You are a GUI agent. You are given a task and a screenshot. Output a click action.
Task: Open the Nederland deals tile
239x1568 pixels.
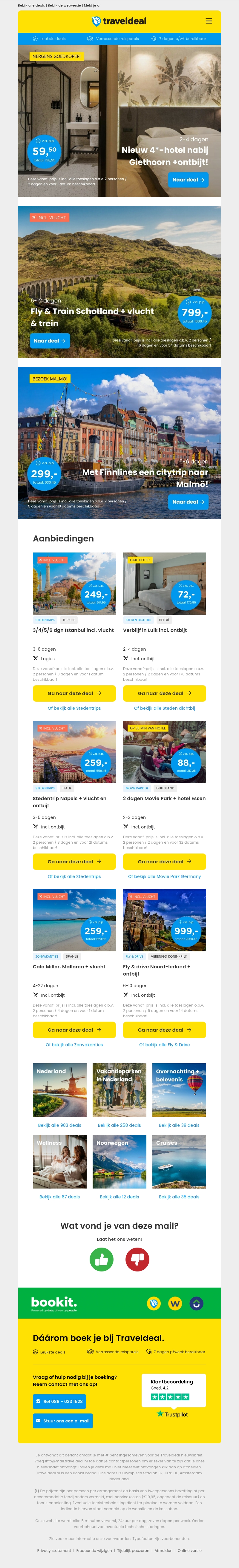pos(60,1090)
